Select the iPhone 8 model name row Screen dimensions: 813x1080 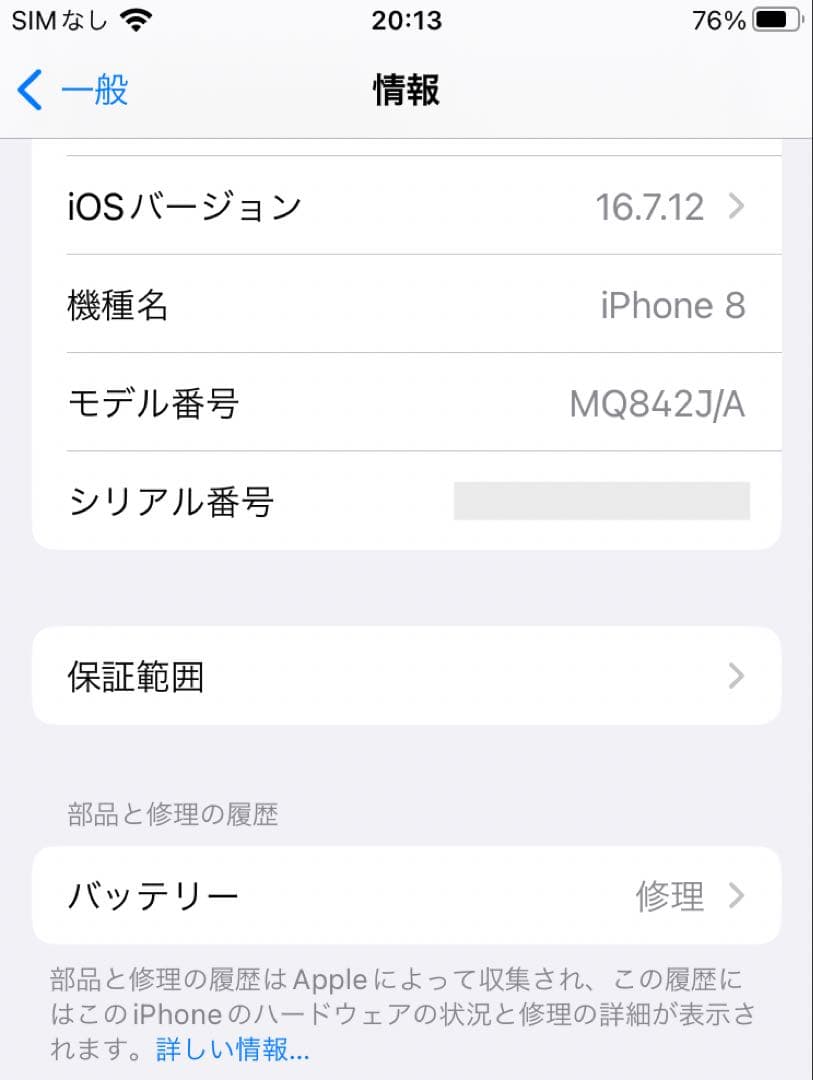click(406, 305)
